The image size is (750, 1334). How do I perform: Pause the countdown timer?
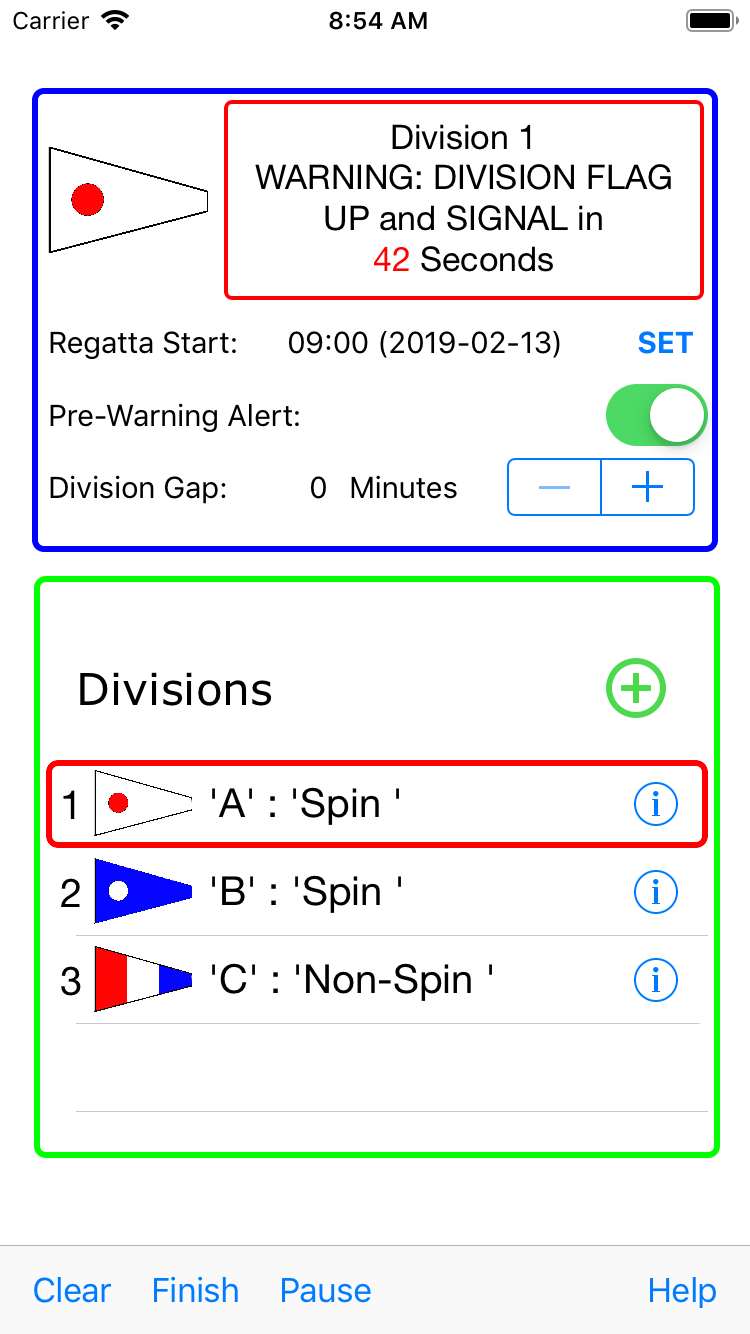pos(325,1290)
